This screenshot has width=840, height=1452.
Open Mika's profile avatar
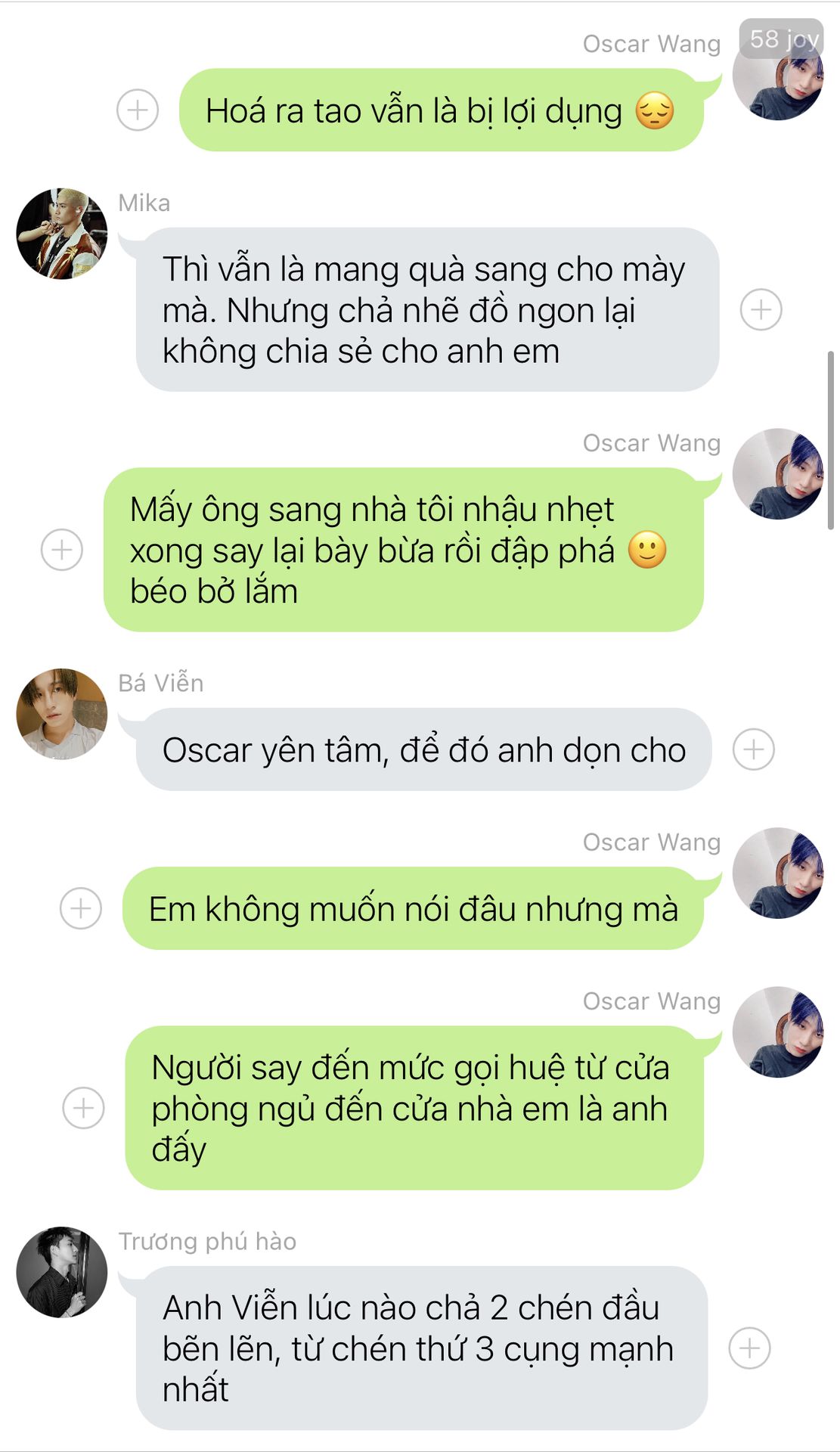(x=62, y=234)
